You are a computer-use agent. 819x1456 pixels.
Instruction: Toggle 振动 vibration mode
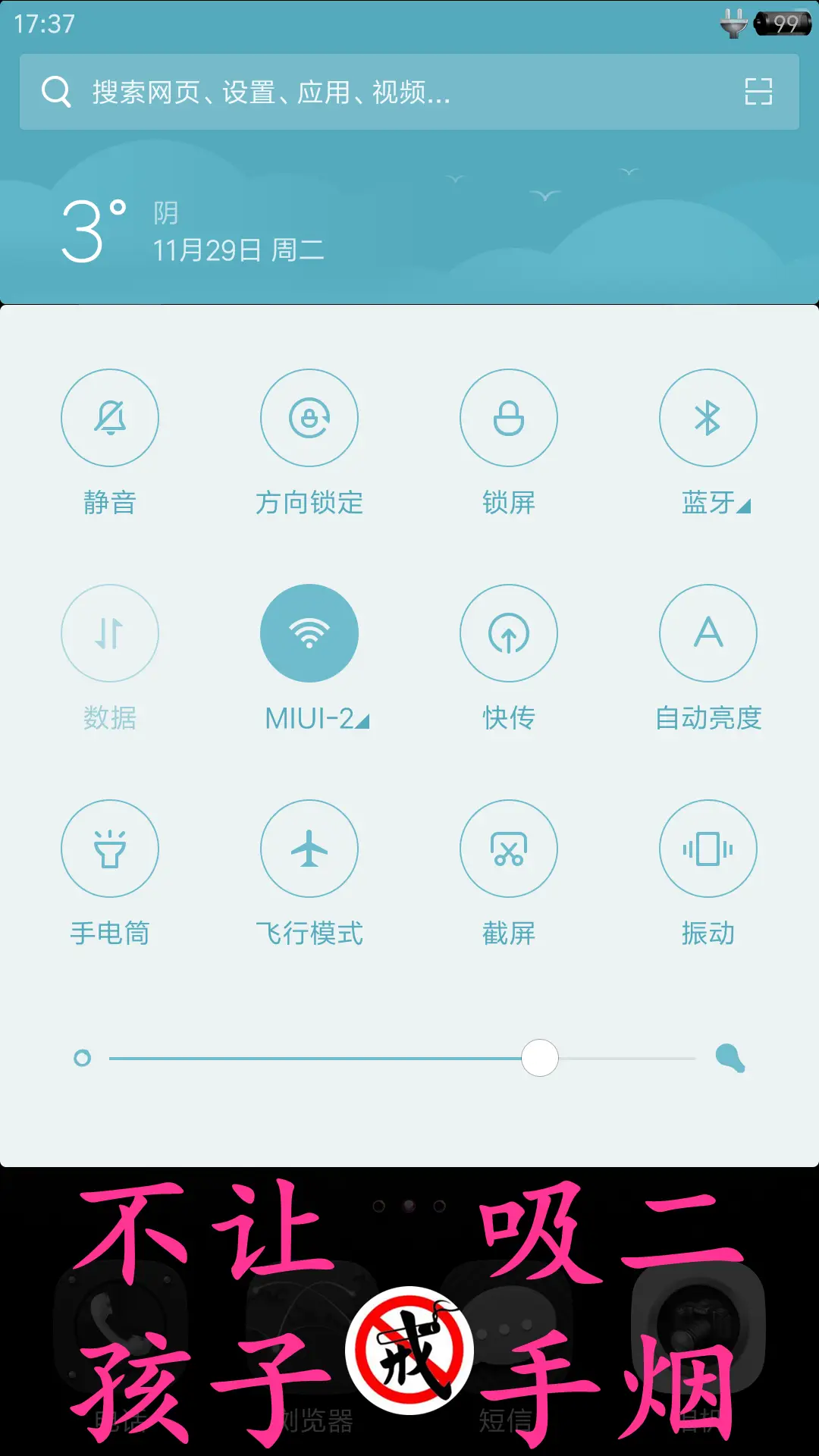(708, 849)
